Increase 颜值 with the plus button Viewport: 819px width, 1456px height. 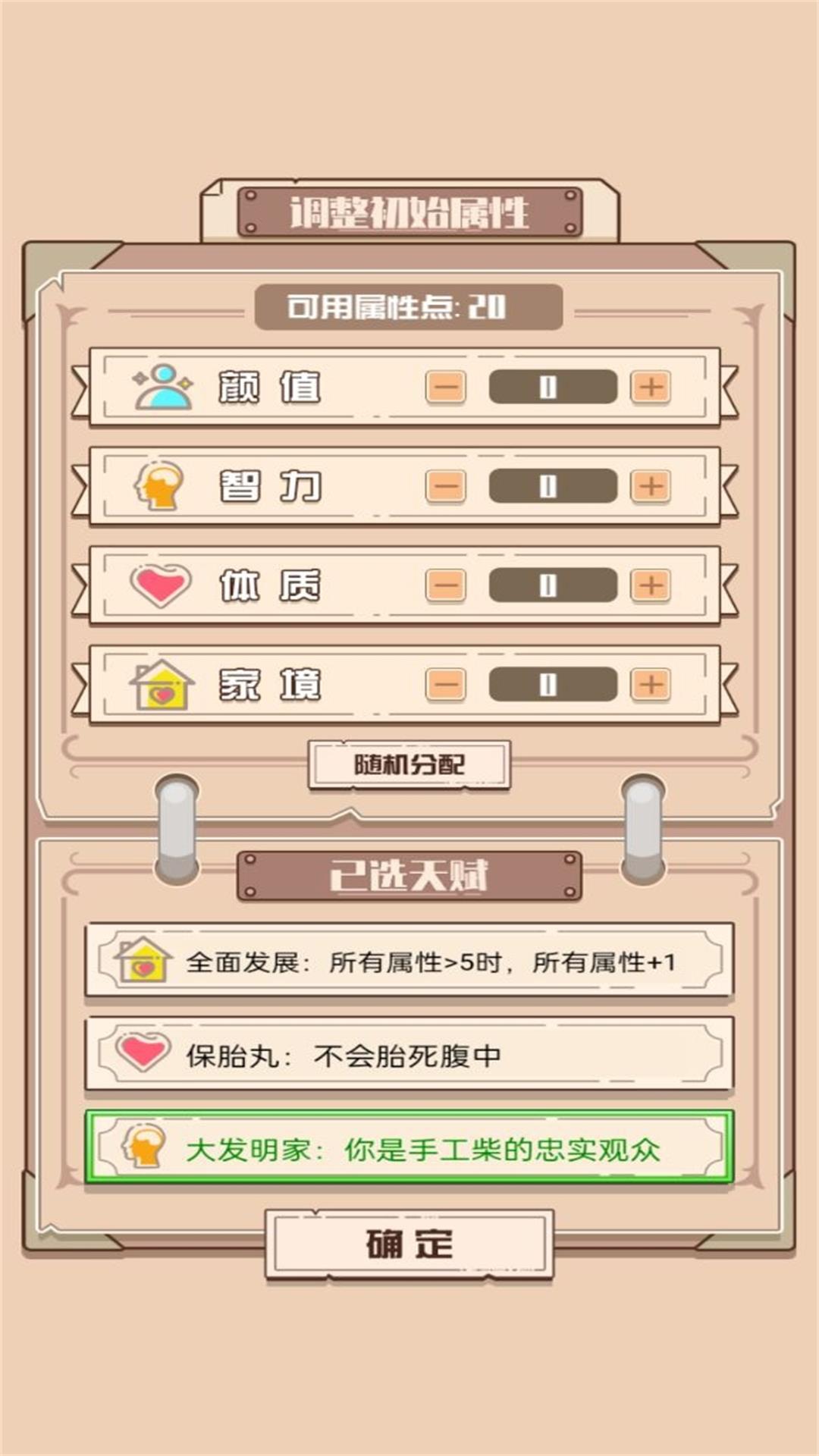(x=651, y=388)
